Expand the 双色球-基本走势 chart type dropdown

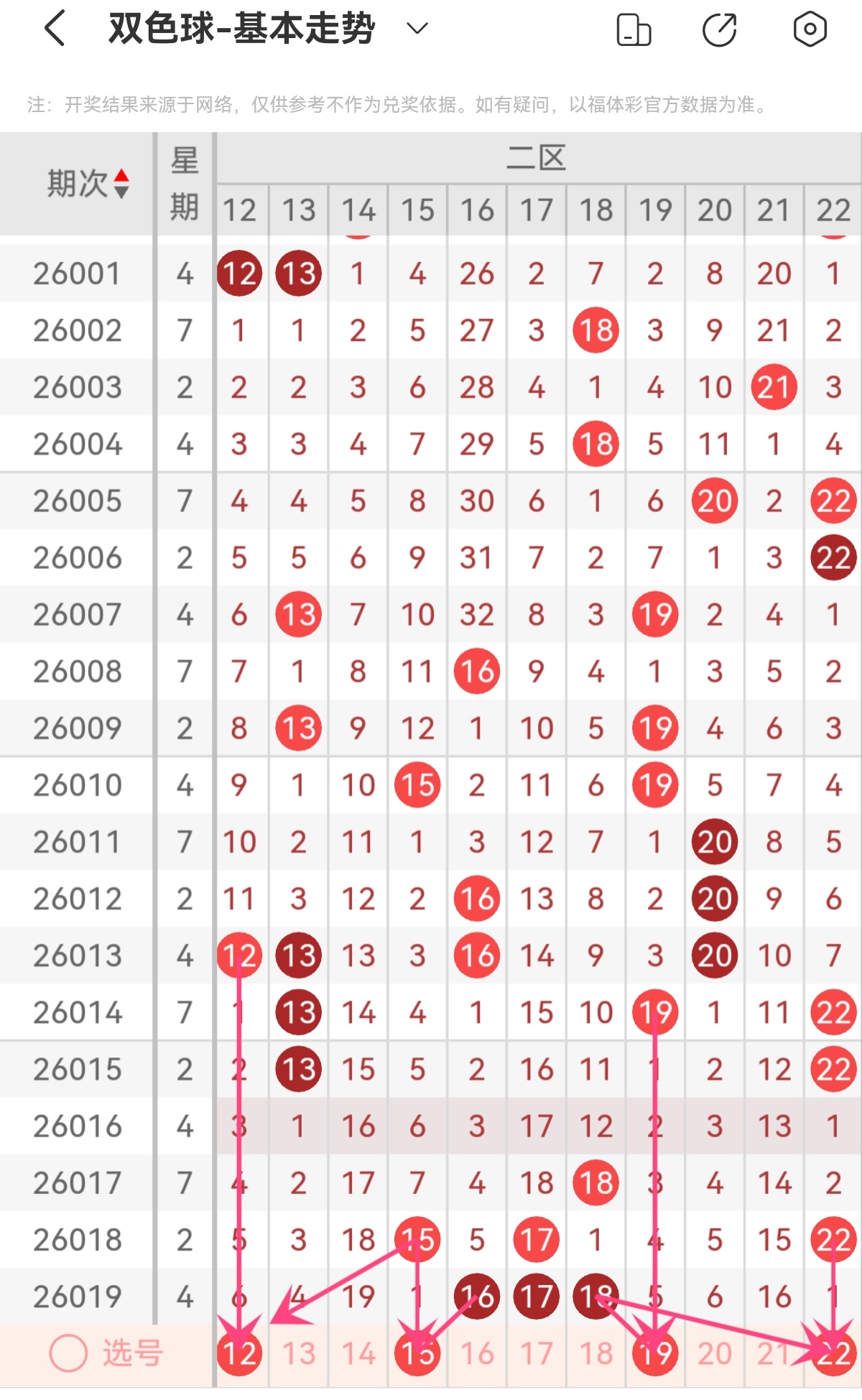tap(417, 29)
